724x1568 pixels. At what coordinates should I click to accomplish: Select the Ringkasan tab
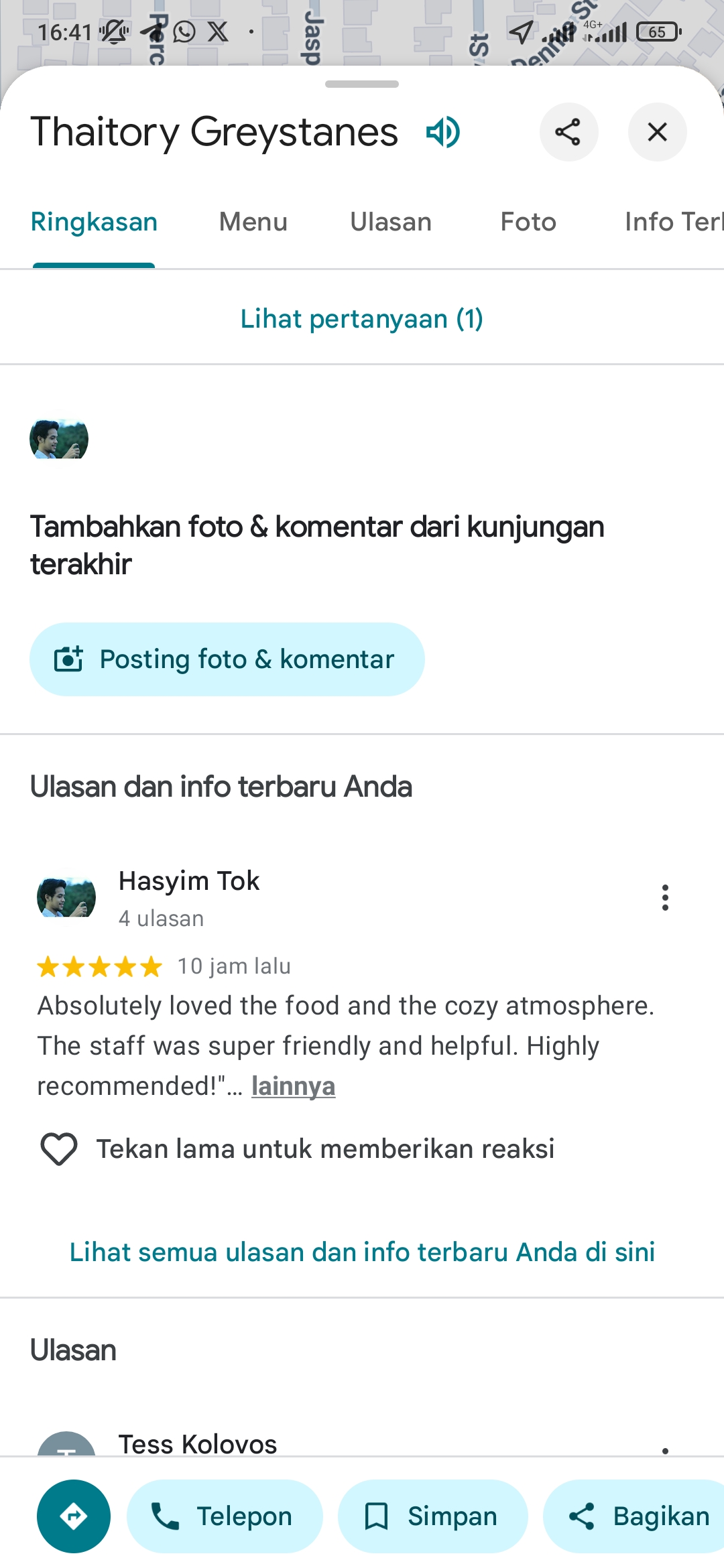pos(94,222)
